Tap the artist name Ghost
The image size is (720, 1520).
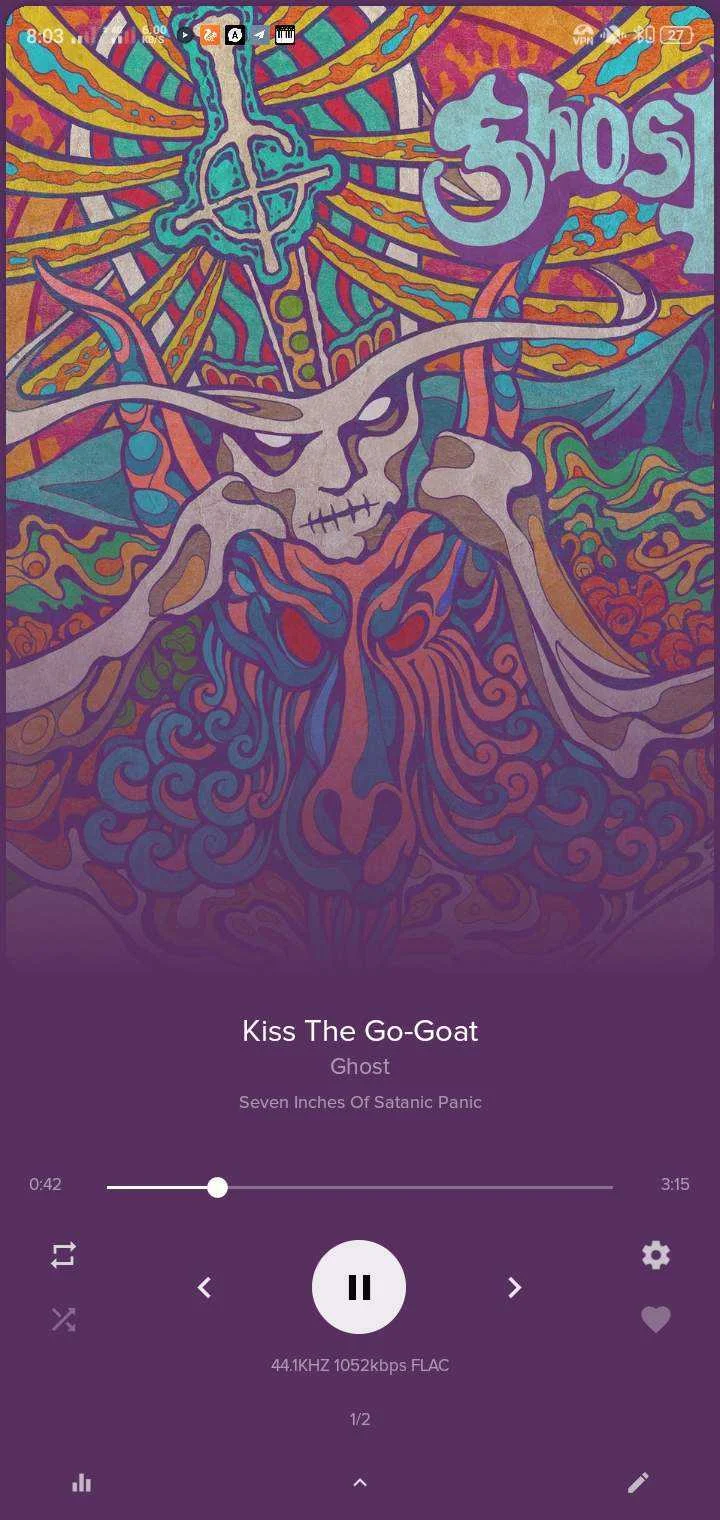[360, 1066]
